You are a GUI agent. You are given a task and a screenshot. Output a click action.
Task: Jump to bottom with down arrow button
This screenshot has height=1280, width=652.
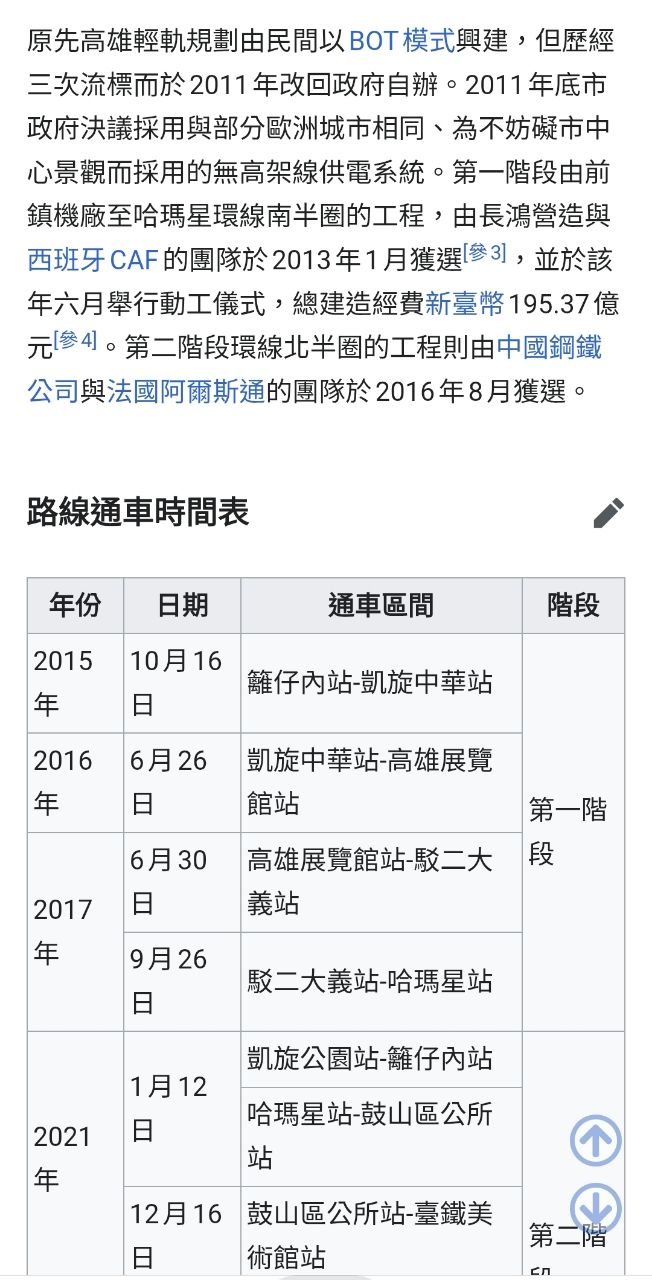(x=596, y=1208)
